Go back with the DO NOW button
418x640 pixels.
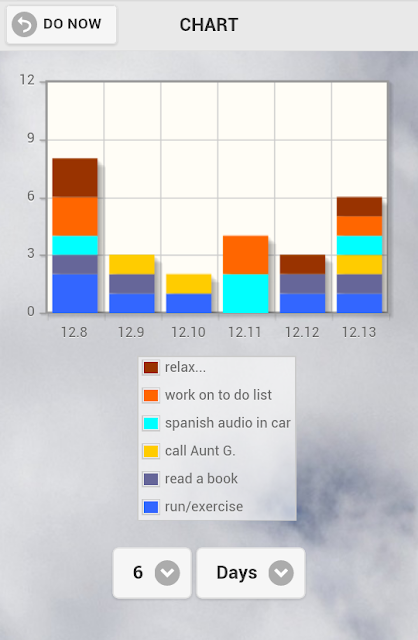(x=61, y=24)
